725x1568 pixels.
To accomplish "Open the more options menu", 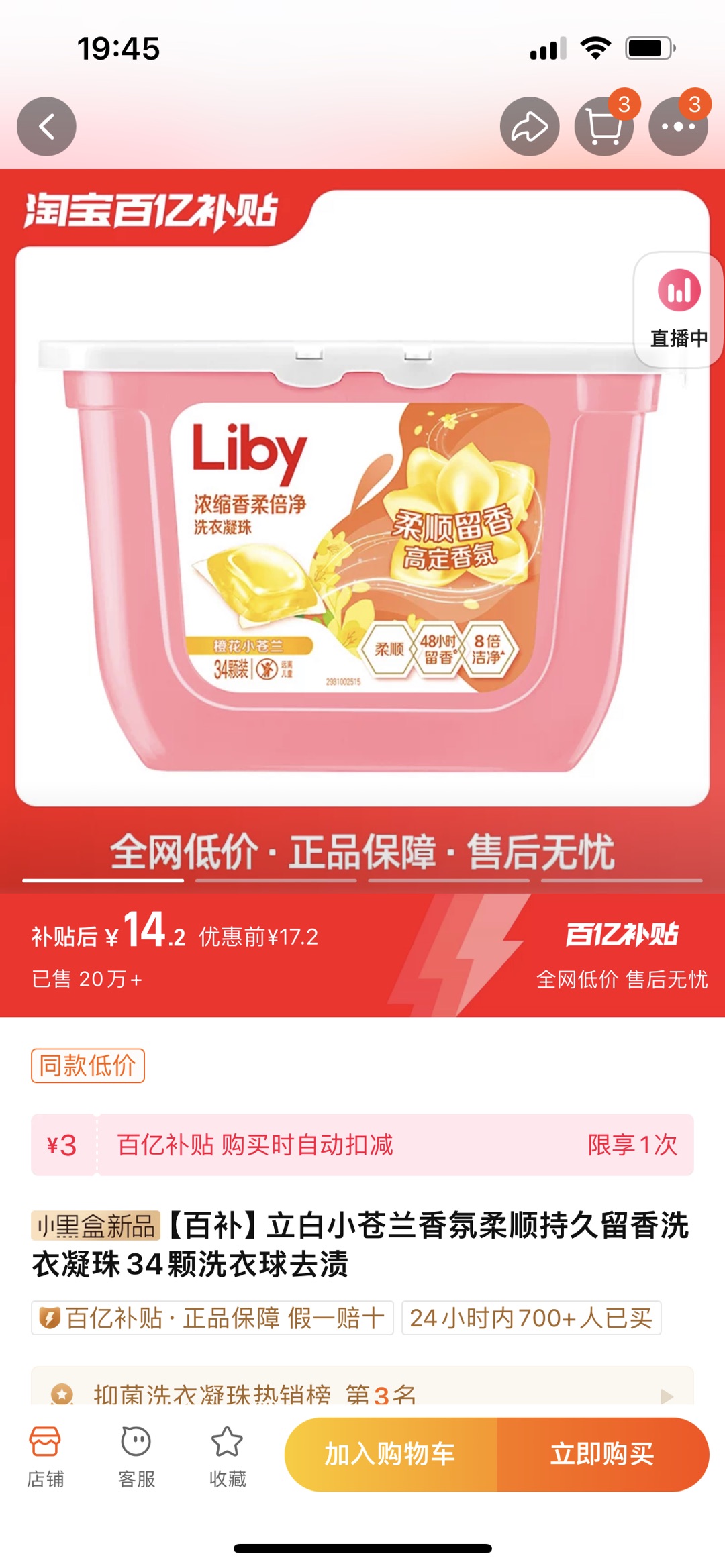I will coord(678,126).
